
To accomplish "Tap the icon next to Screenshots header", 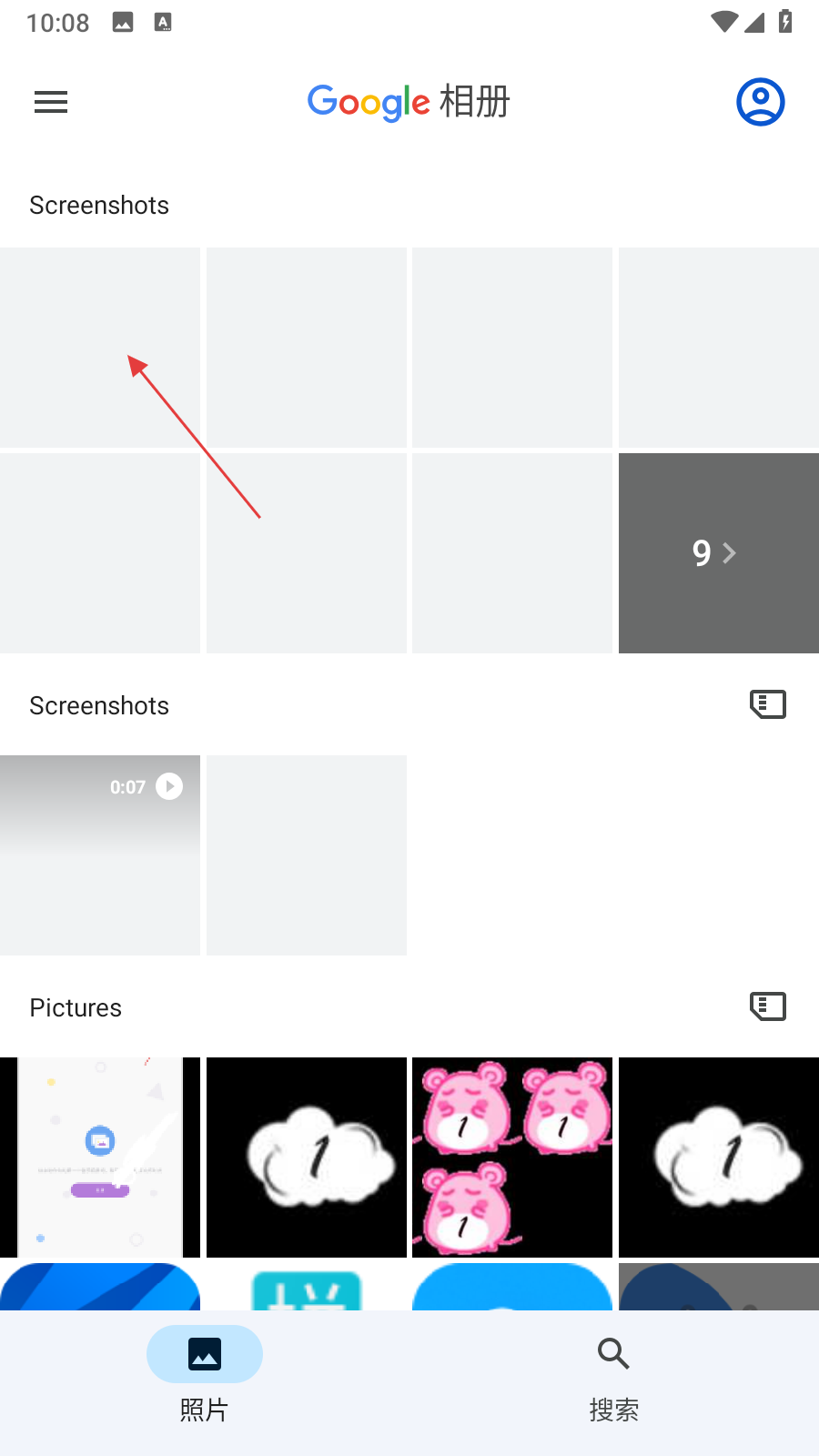I will click(x=767, y=704).
